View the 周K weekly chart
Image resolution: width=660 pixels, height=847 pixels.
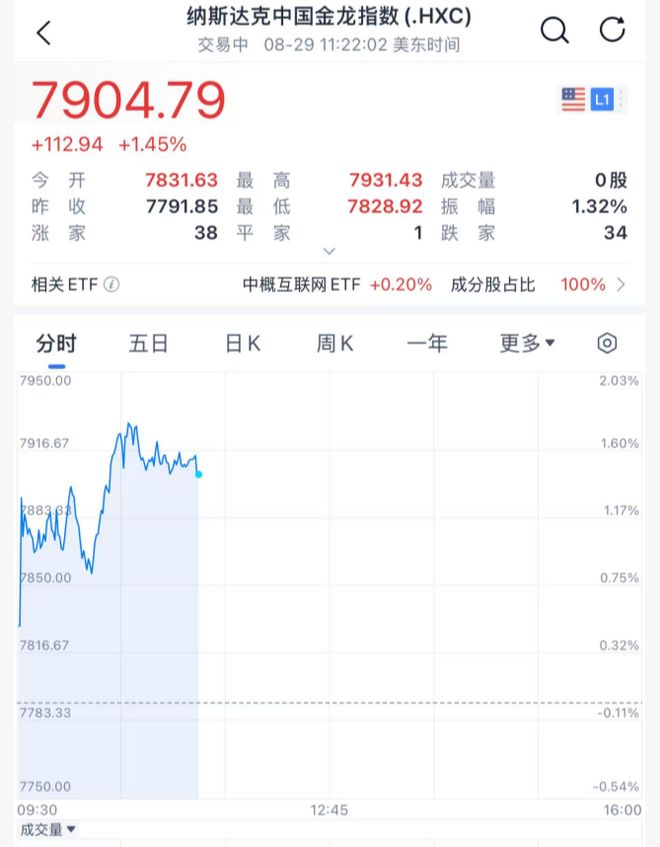click(x=335, y=344)
